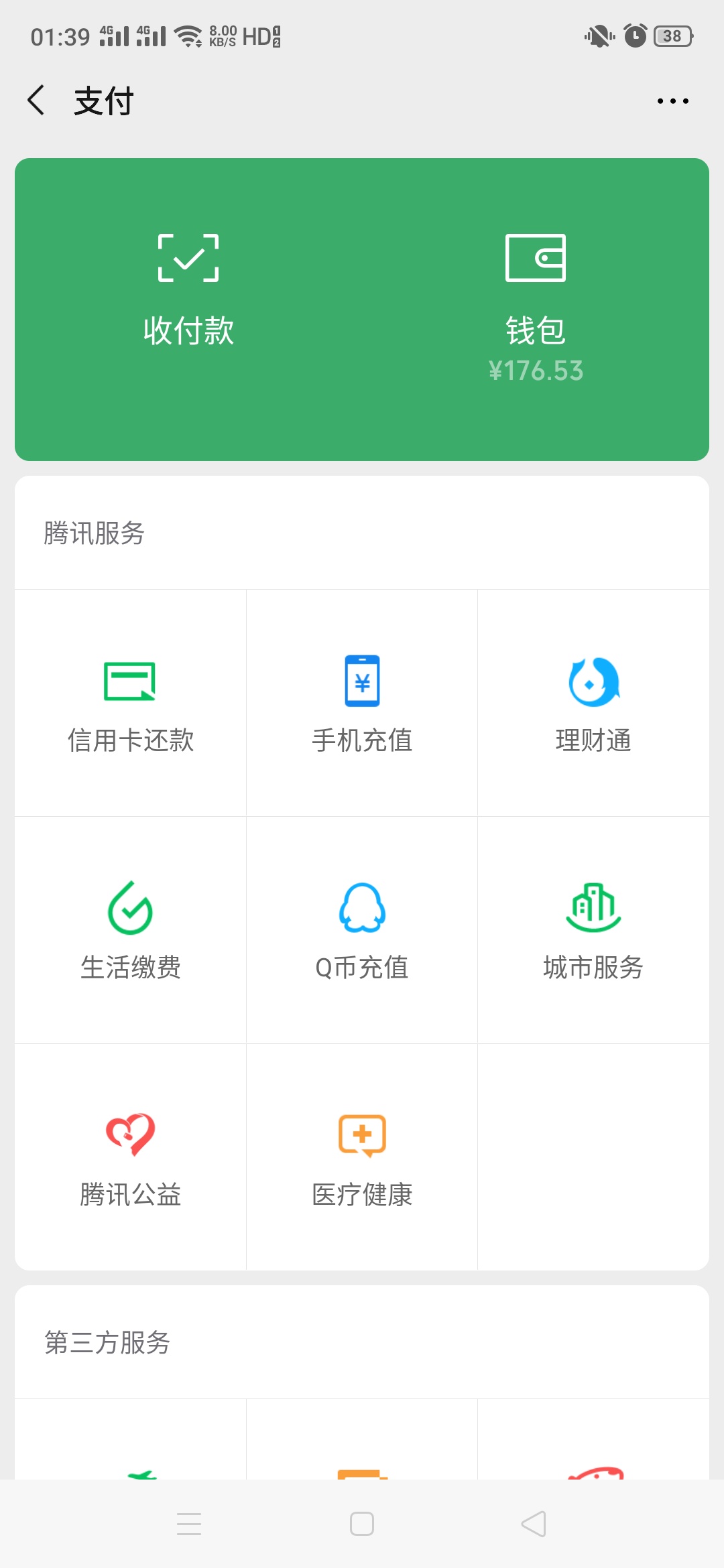Tap the system home button
This screenshot has height=1568, width=724.
tap(362, 1524)
